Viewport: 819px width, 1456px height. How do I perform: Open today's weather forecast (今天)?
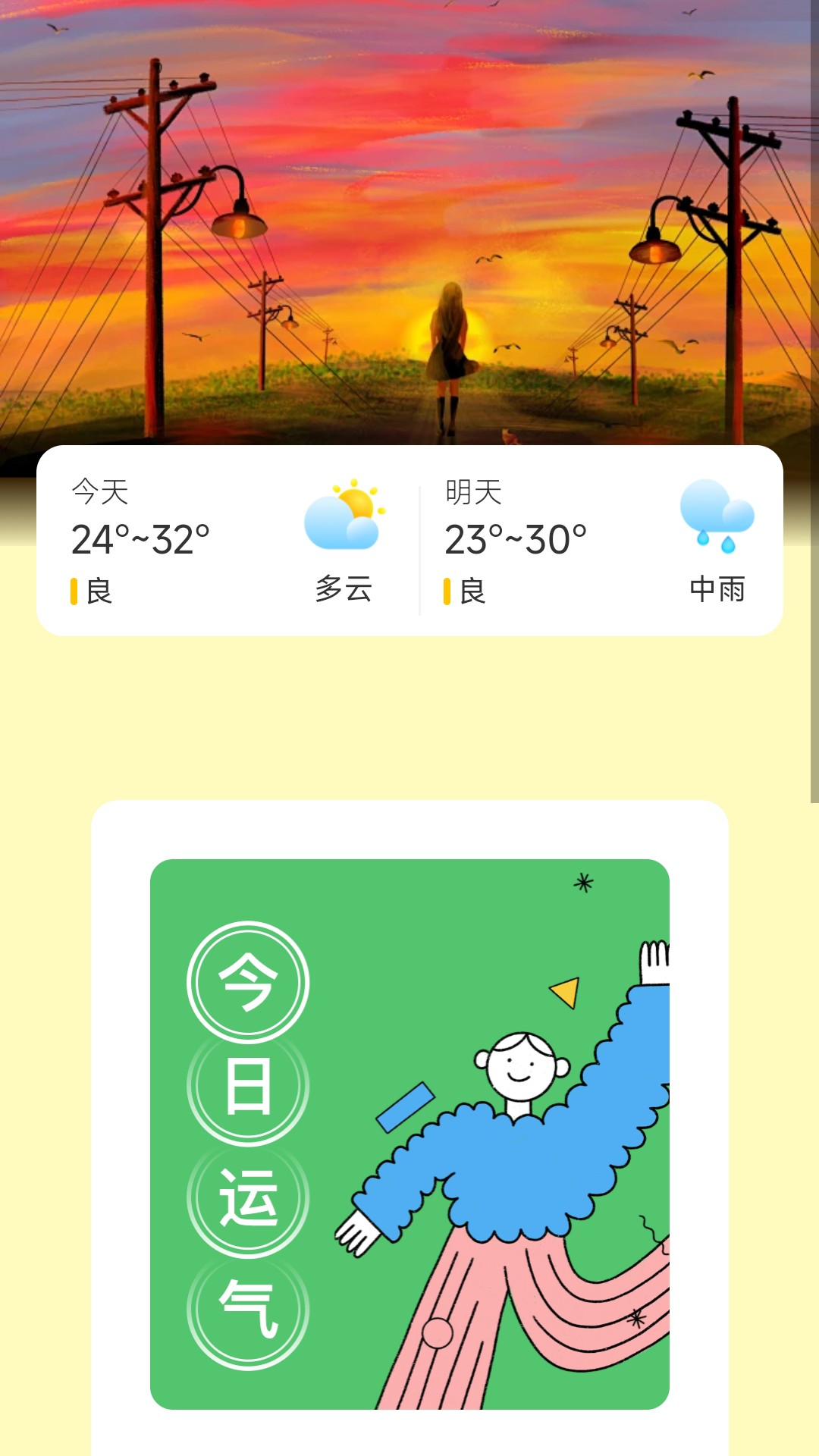(227, 541)
